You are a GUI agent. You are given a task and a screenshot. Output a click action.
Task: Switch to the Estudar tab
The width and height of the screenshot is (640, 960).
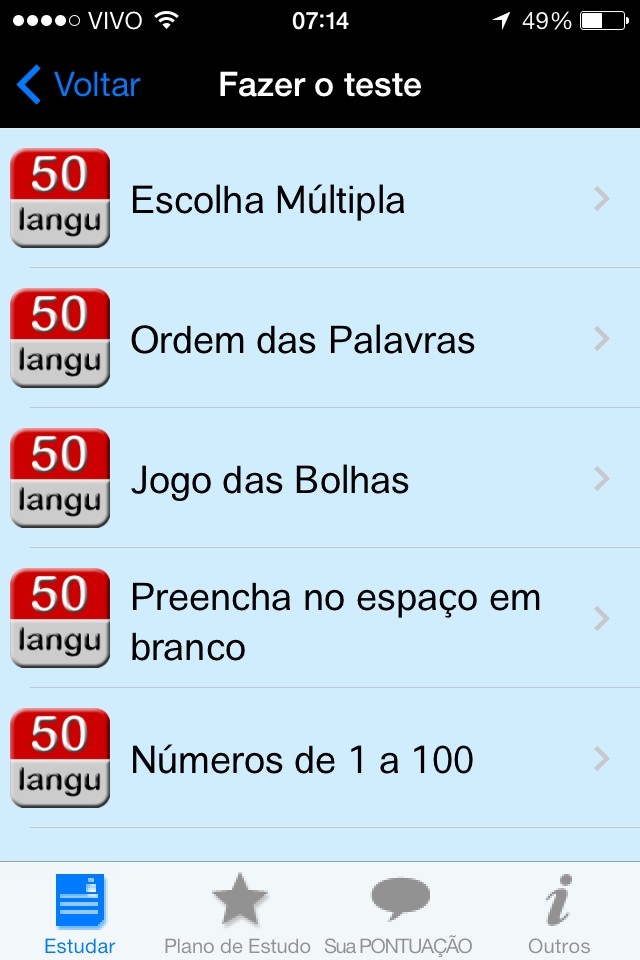coord(80,914)
